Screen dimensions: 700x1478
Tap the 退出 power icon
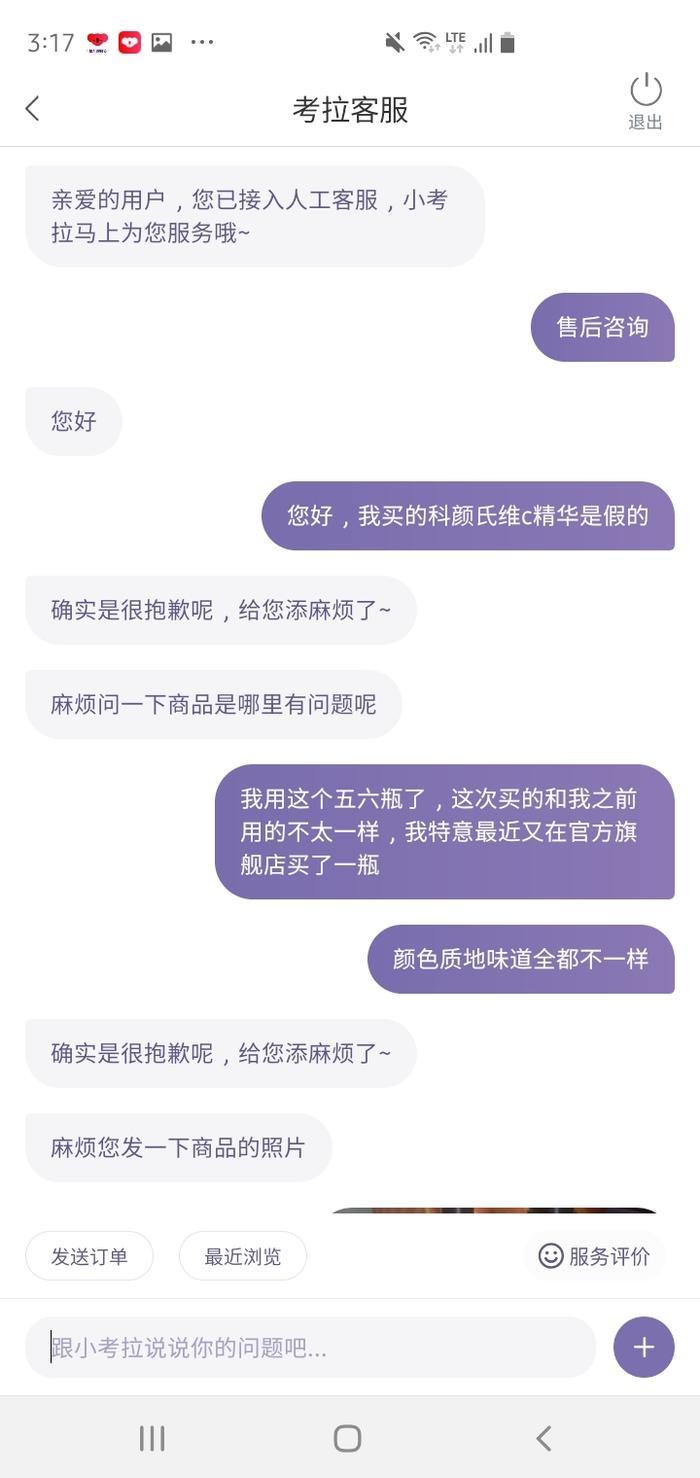645,100
